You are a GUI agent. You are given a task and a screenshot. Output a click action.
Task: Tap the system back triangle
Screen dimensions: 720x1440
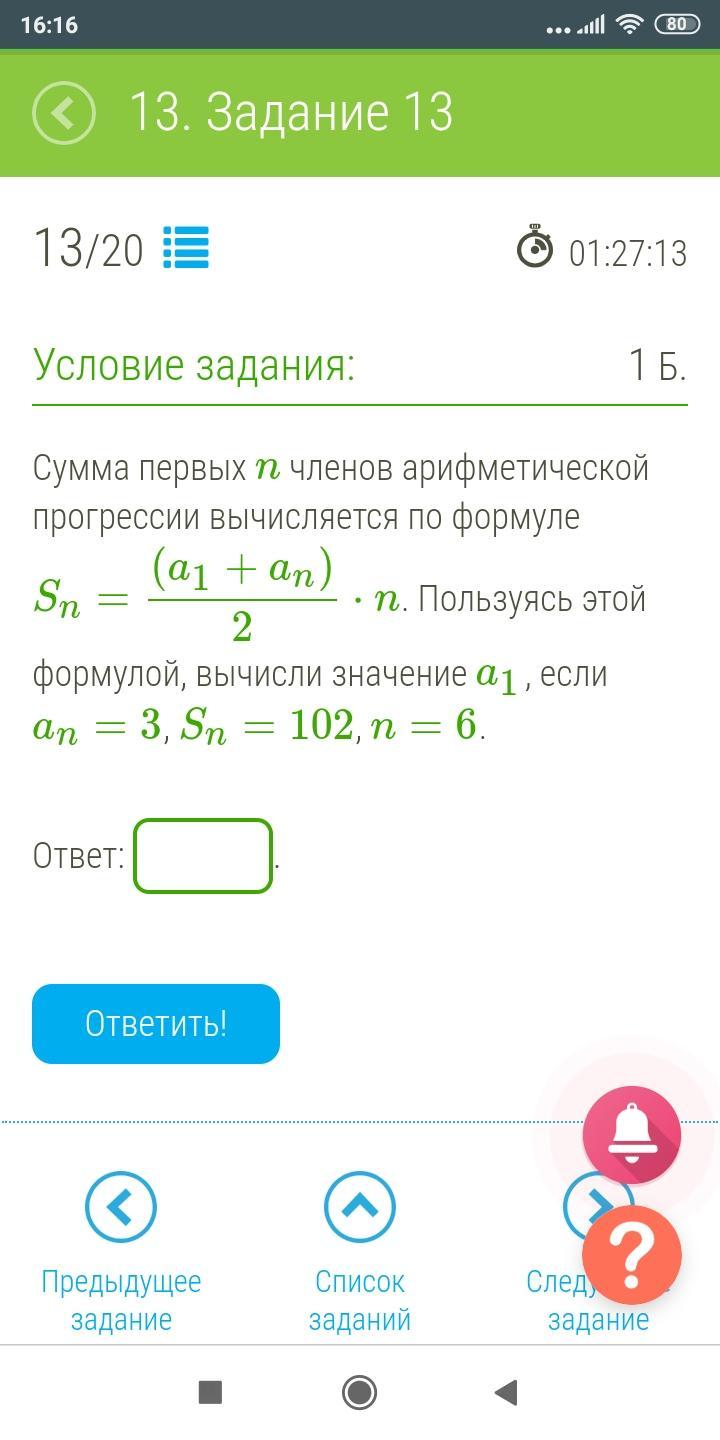506,1392
